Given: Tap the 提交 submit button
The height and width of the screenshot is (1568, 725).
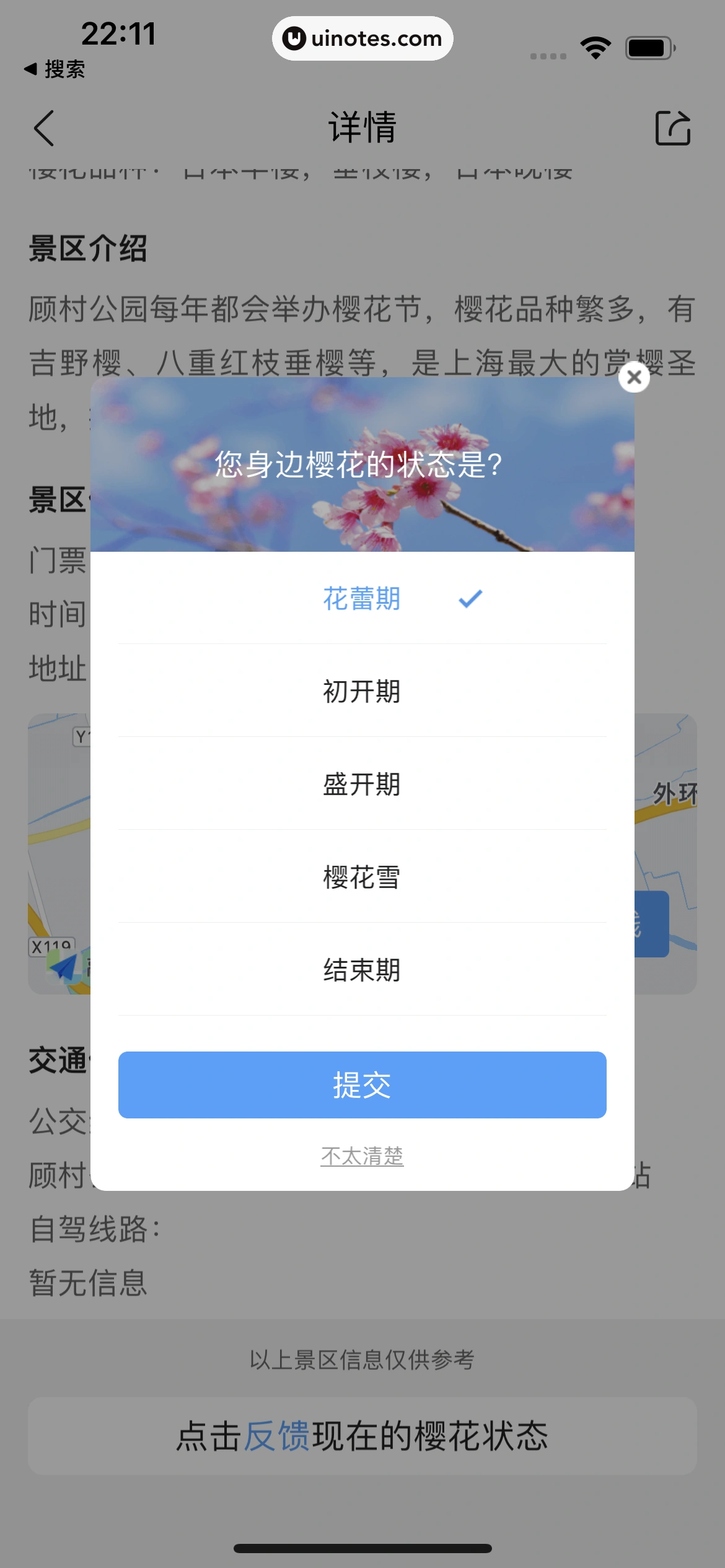Looking at the screenshot, I should [362, 1085].
